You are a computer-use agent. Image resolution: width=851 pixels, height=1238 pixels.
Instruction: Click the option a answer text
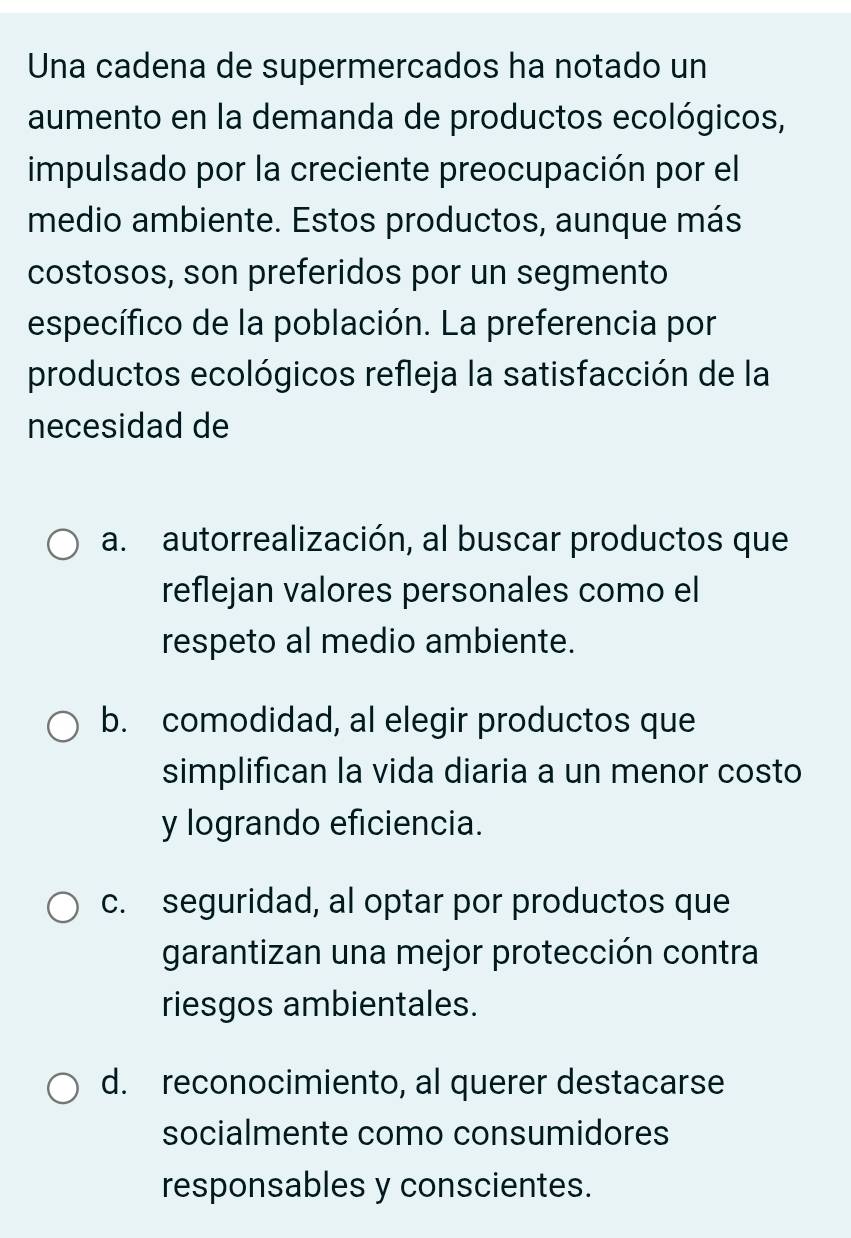click(x=450, y=590)
